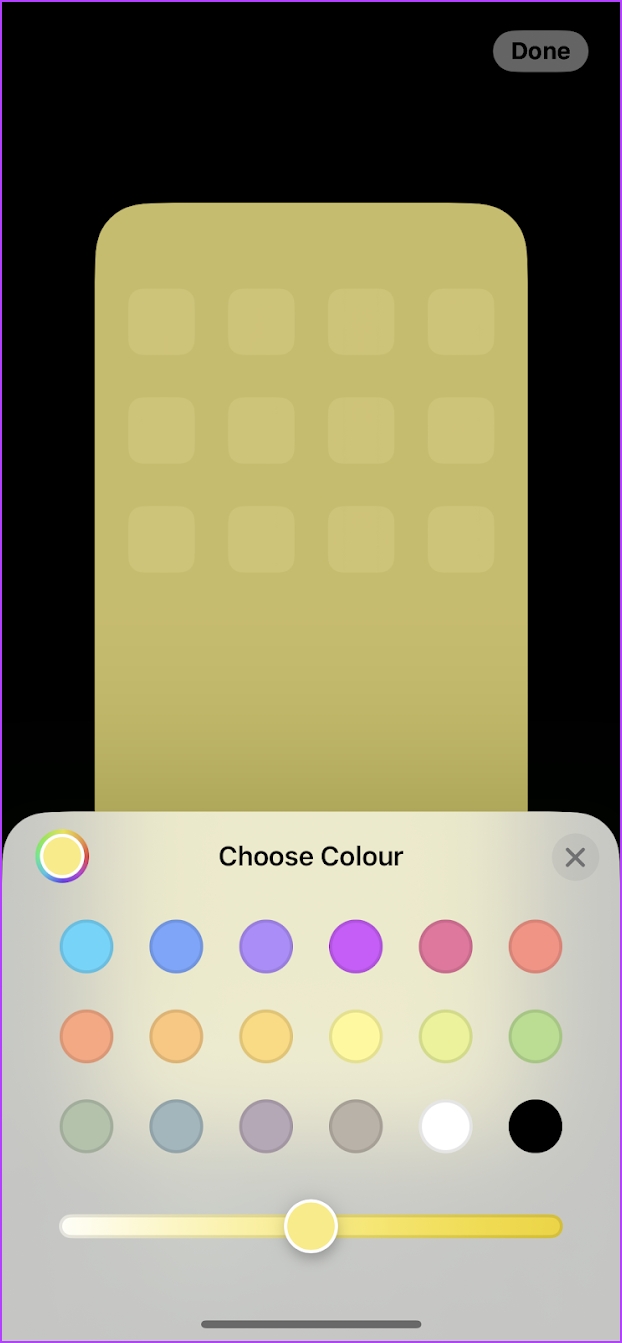Pick the bright magenta-purple swatch
The width and height of the screenshot is (622, 1343).
(356, 946)
